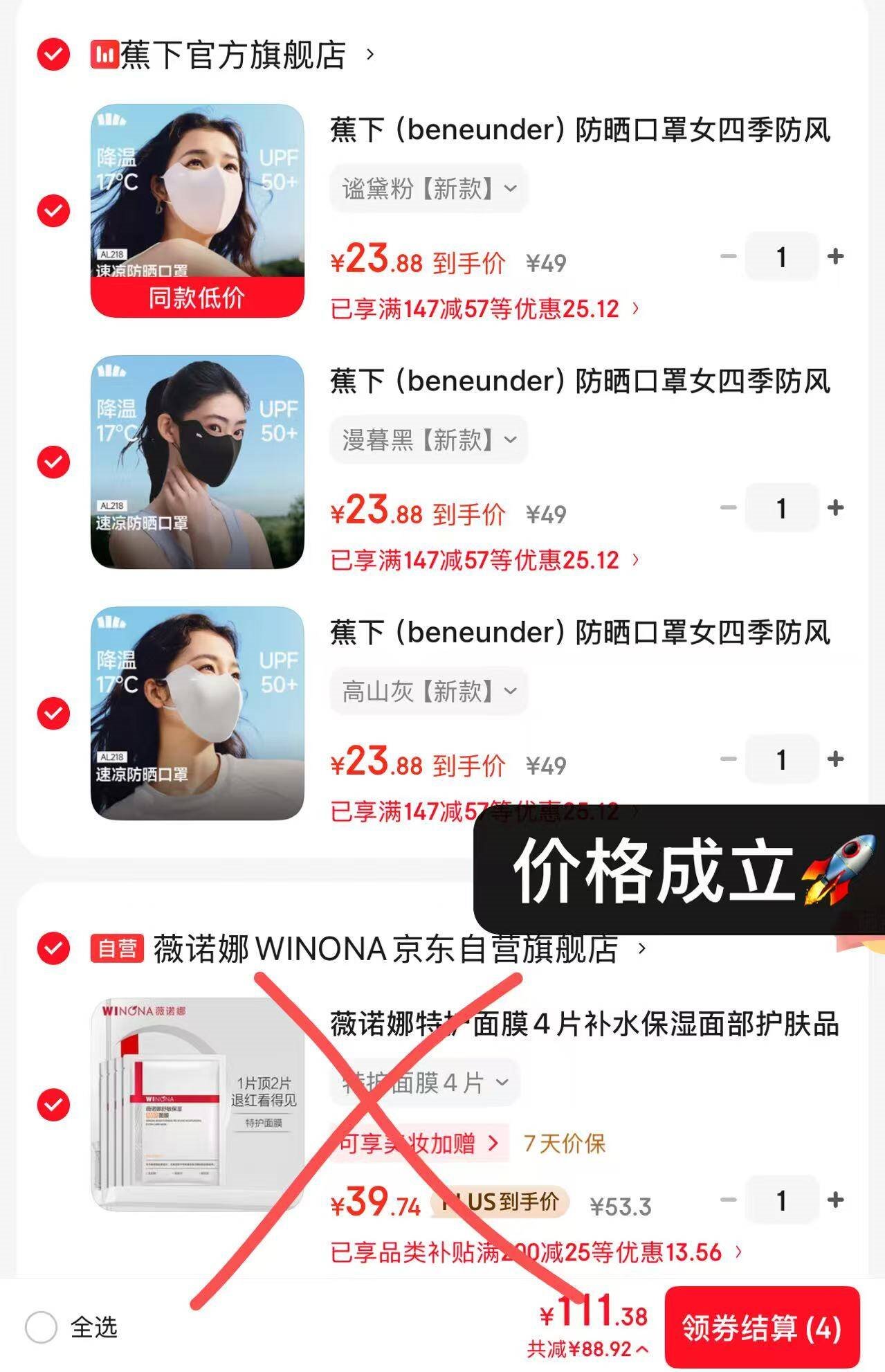Increase quantity of the 漫暮黑 mask
Screen dimensions: 885x1372
point(835,508)
